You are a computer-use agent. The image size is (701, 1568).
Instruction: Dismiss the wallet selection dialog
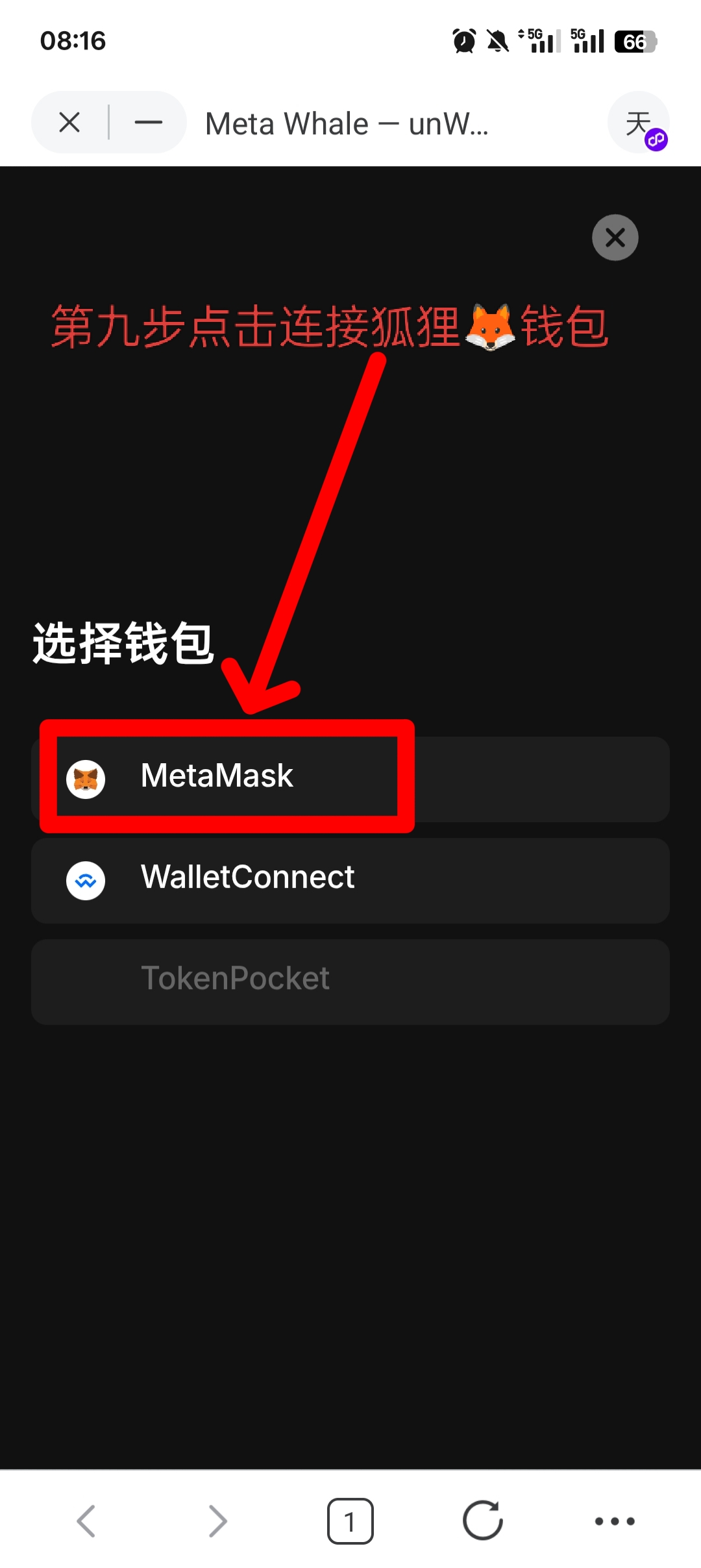click(x=615, y=238)
